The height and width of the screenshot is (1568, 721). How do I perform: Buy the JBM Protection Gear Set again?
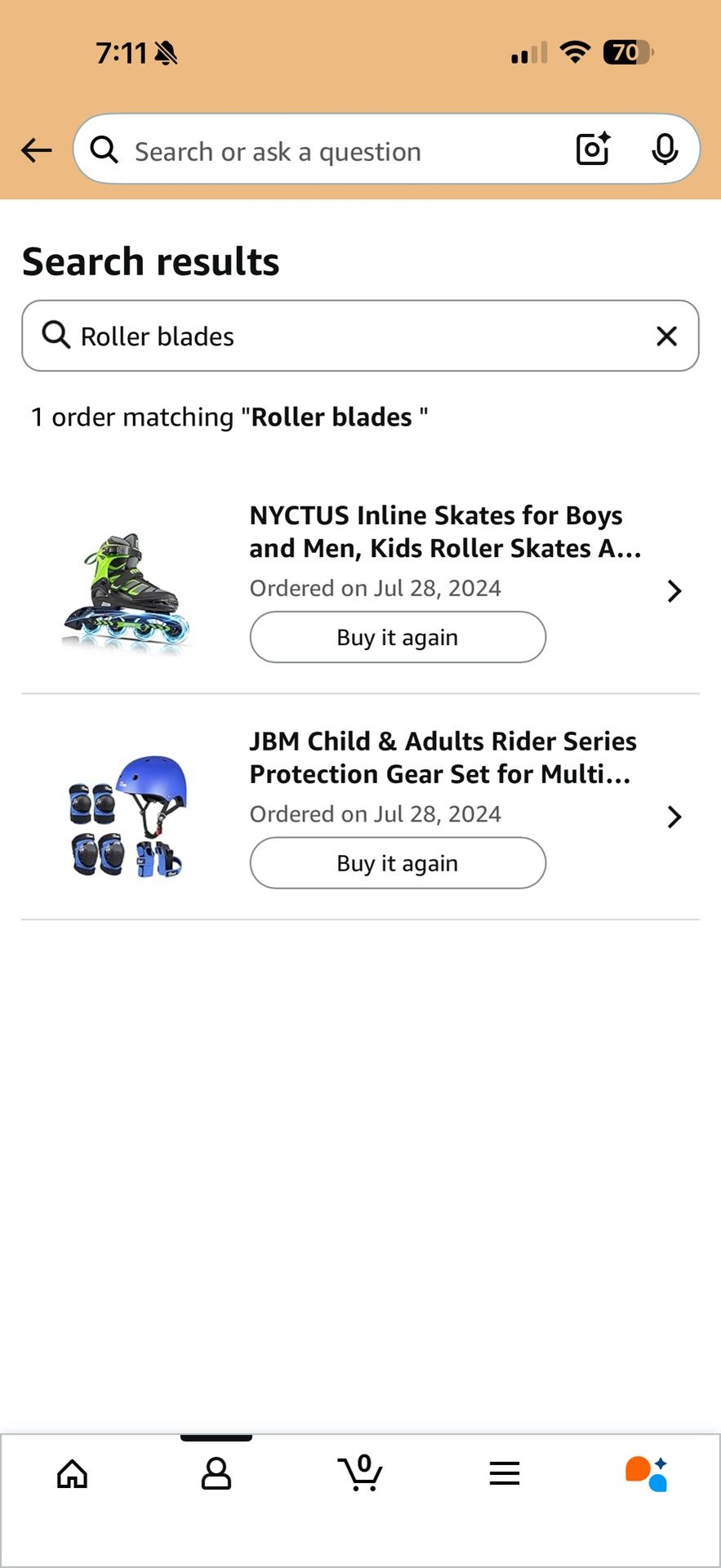click(398, 863)
